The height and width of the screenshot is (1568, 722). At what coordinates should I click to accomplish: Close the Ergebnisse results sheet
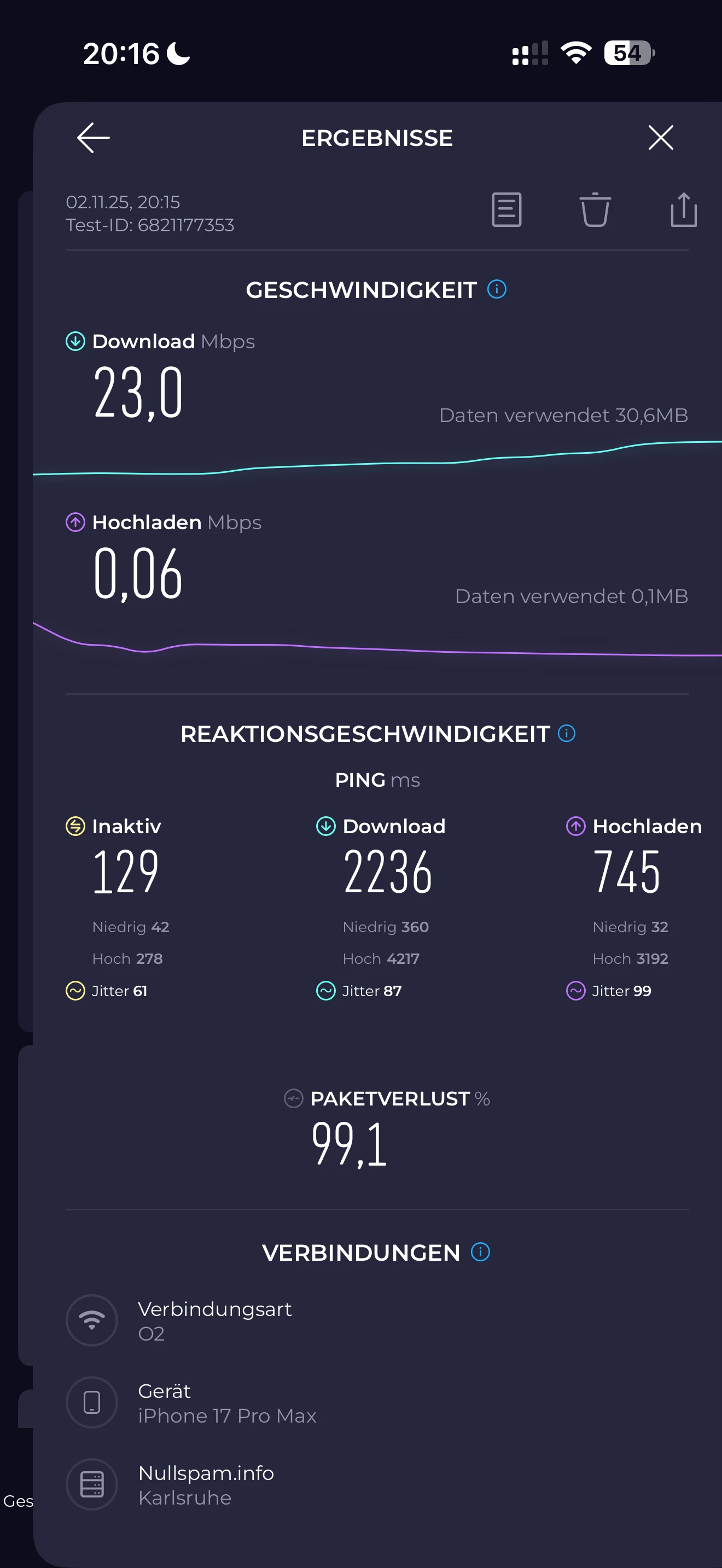(661, 138)
